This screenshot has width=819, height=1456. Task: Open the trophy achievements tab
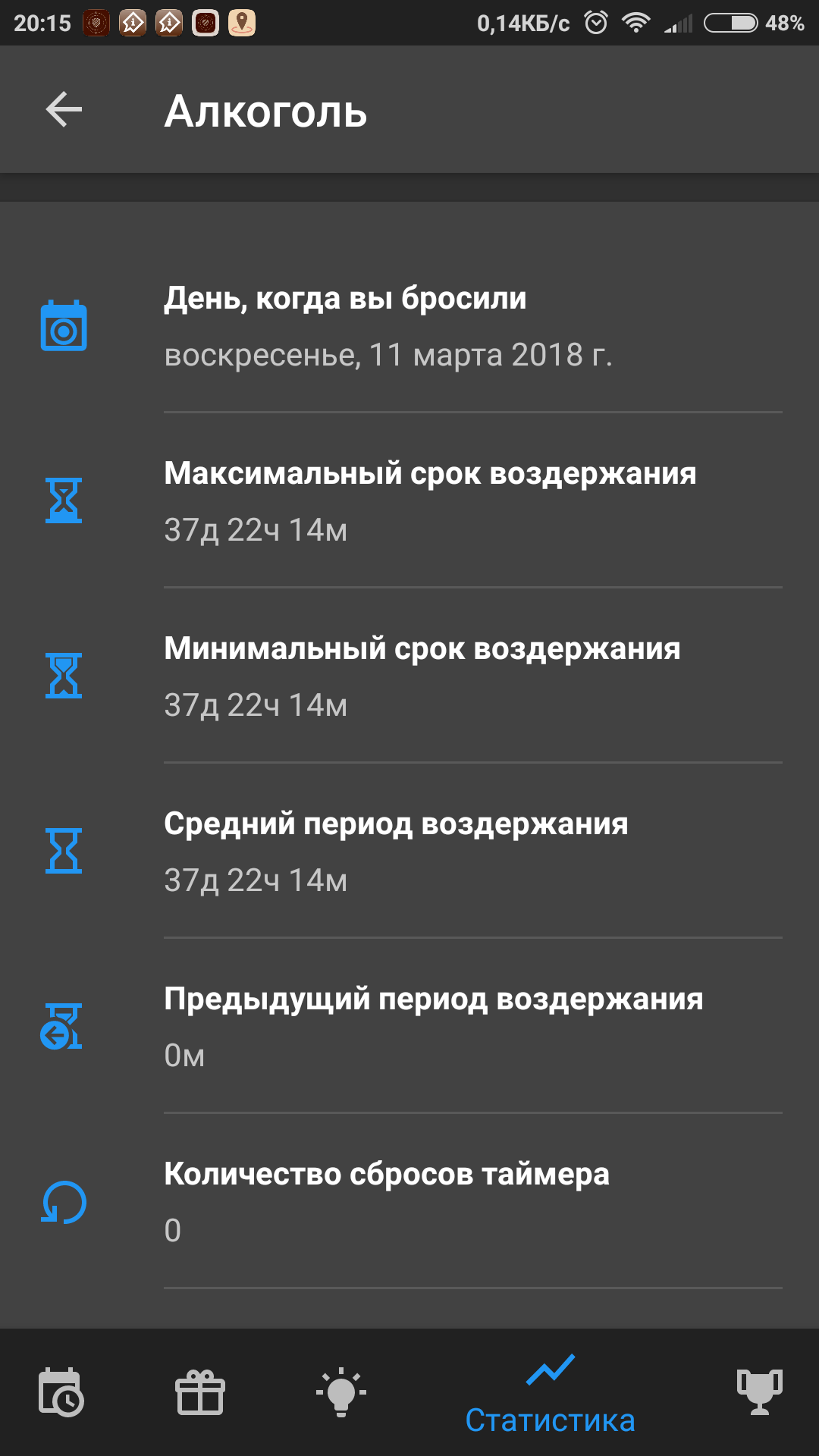pyautogui.click(x=760, y=1392)
